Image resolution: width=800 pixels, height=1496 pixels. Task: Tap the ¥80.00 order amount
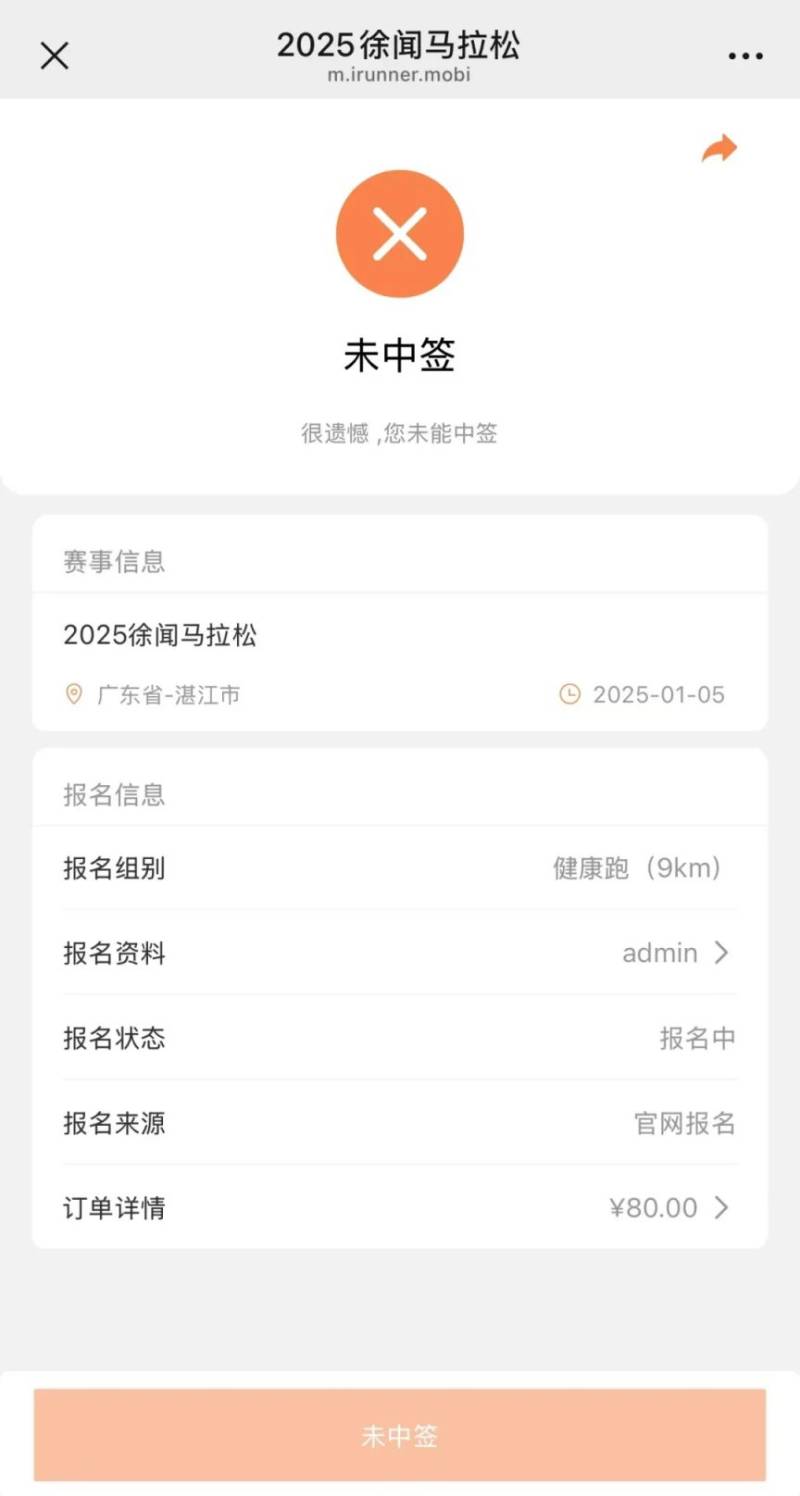(657, 1208)
